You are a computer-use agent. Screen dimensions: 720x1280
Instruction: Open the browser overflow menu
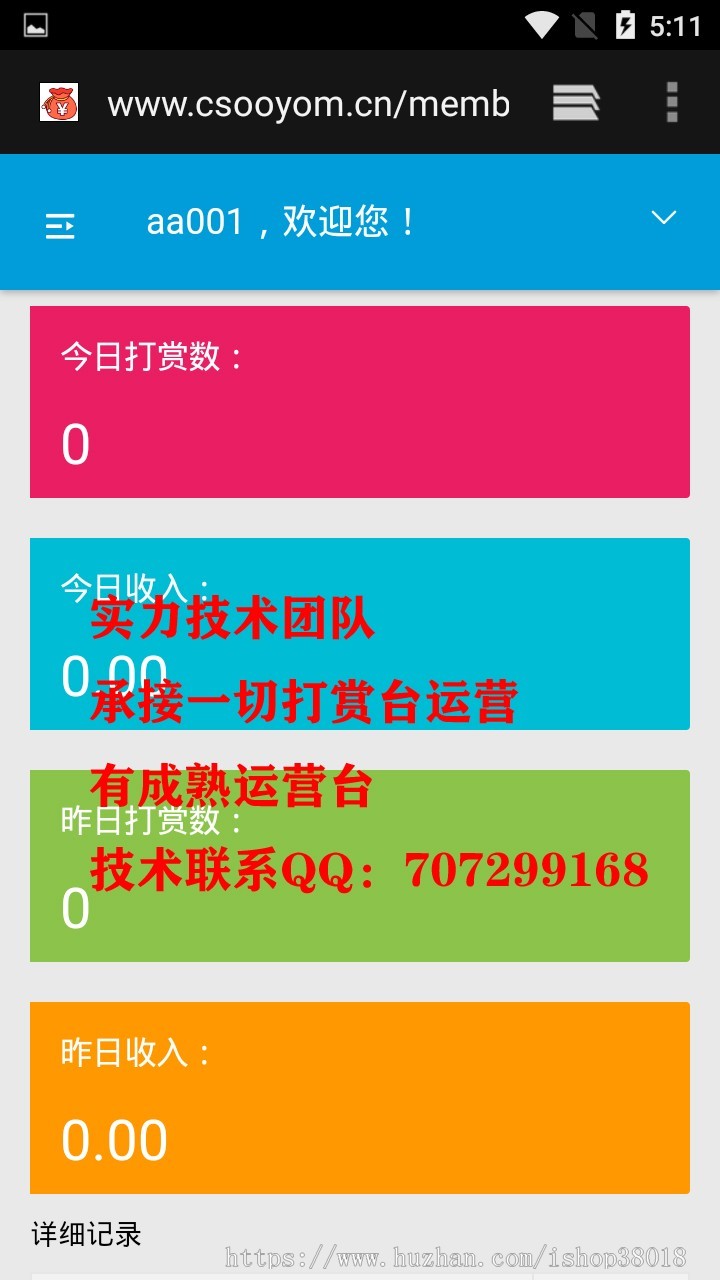672,102
